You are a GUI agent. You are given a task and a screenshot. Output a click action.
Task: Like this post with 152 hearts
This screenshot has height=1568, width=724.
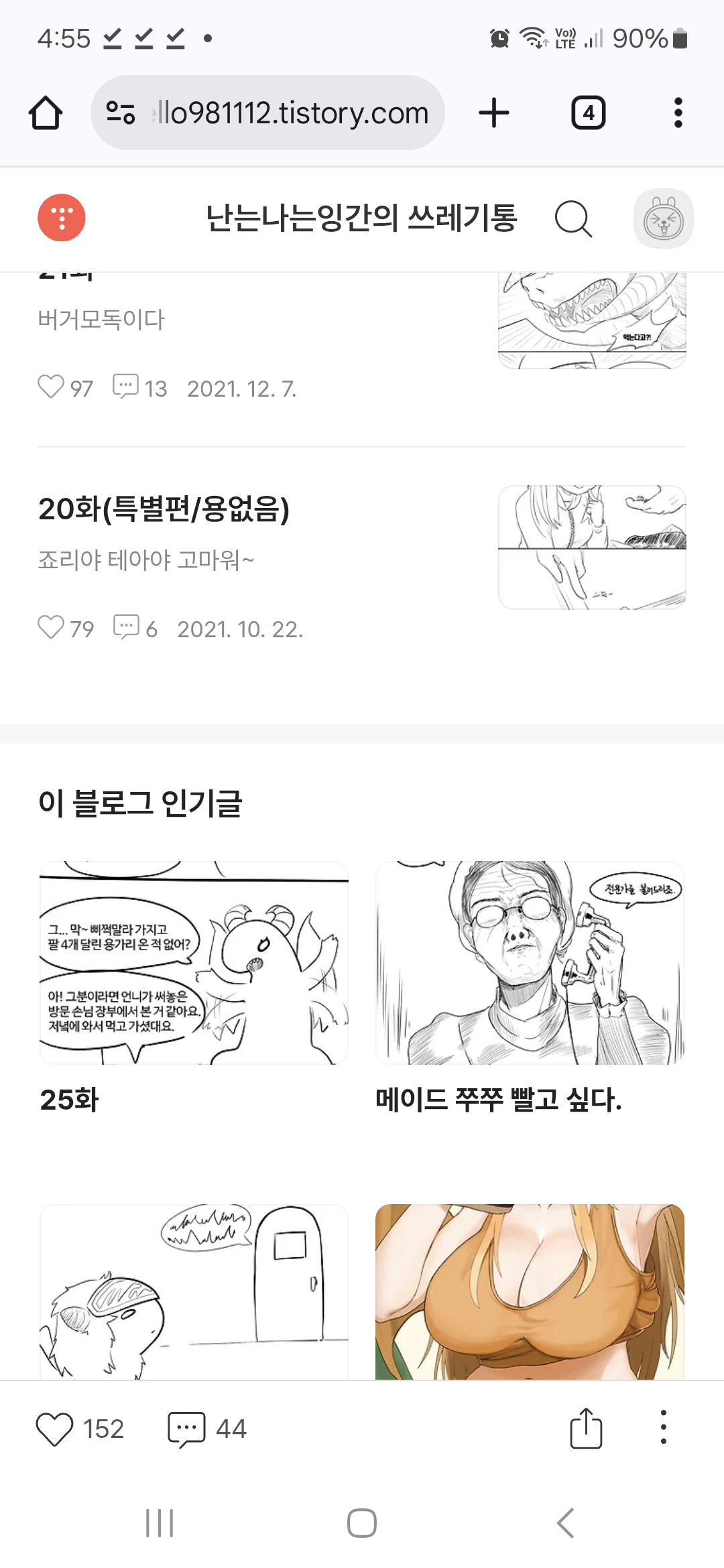click(54, 1429)
